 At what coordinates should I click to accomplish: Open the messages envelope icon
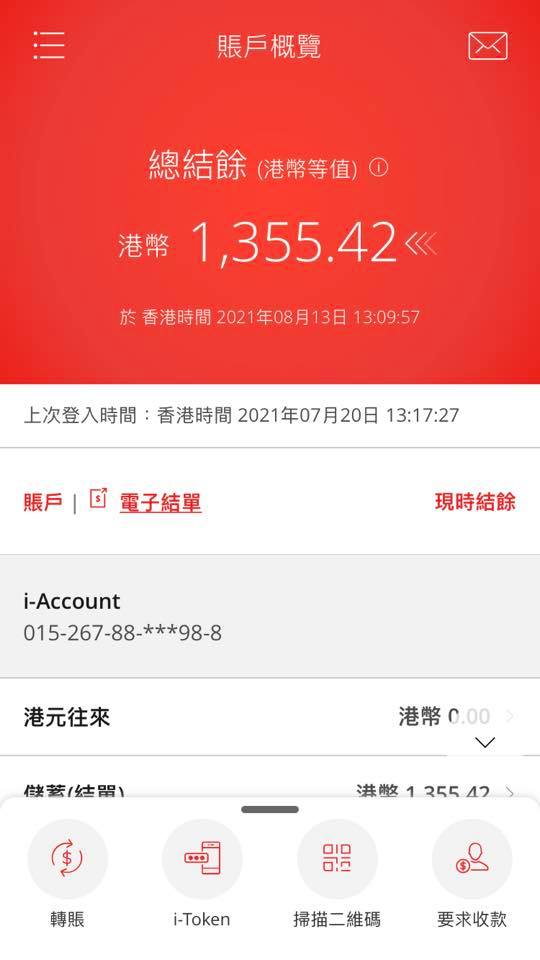(x=488, y=45)
